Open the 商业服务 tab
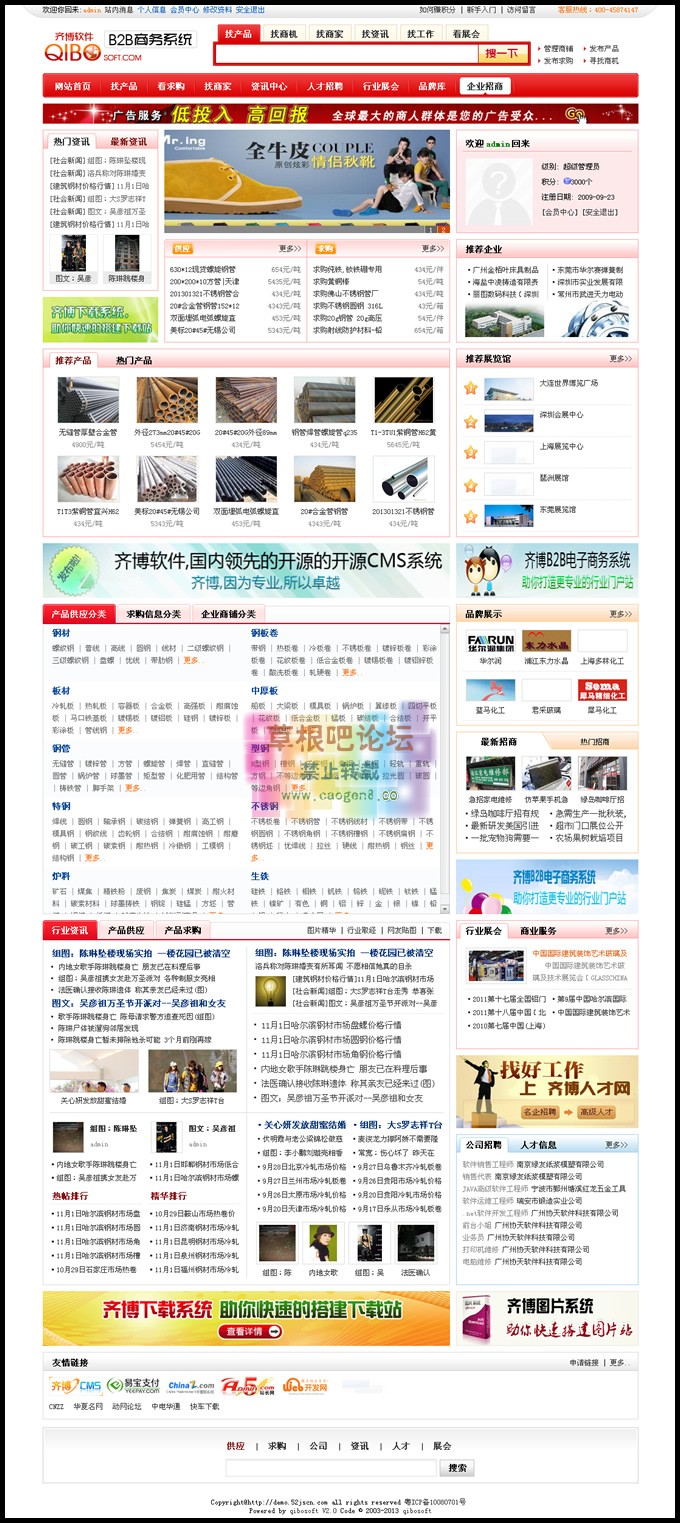680x1523 pixels. 538,931
